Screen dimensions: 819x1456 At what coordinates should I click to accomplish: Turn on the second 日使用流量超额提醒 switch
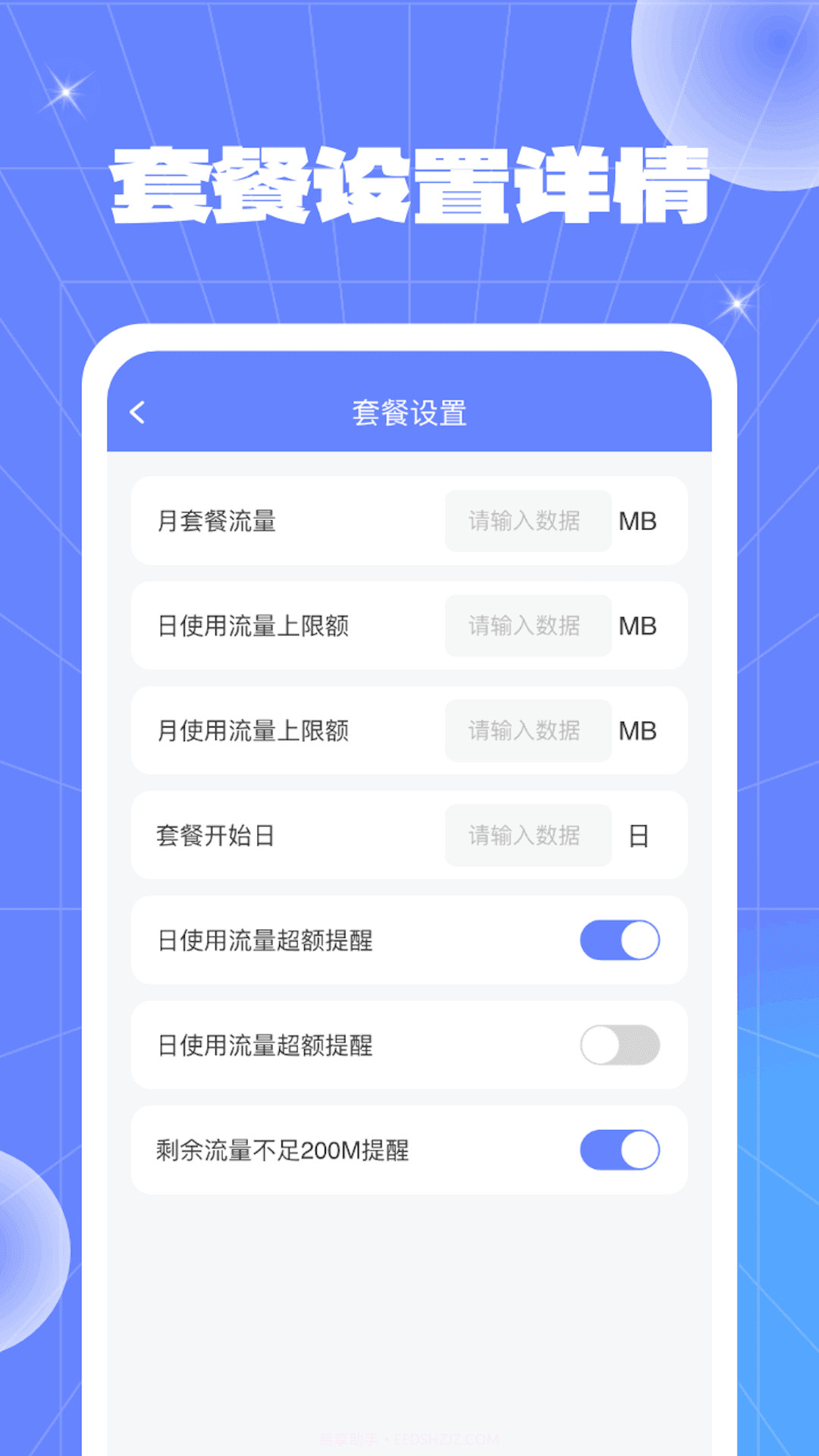coord(620,1044)
